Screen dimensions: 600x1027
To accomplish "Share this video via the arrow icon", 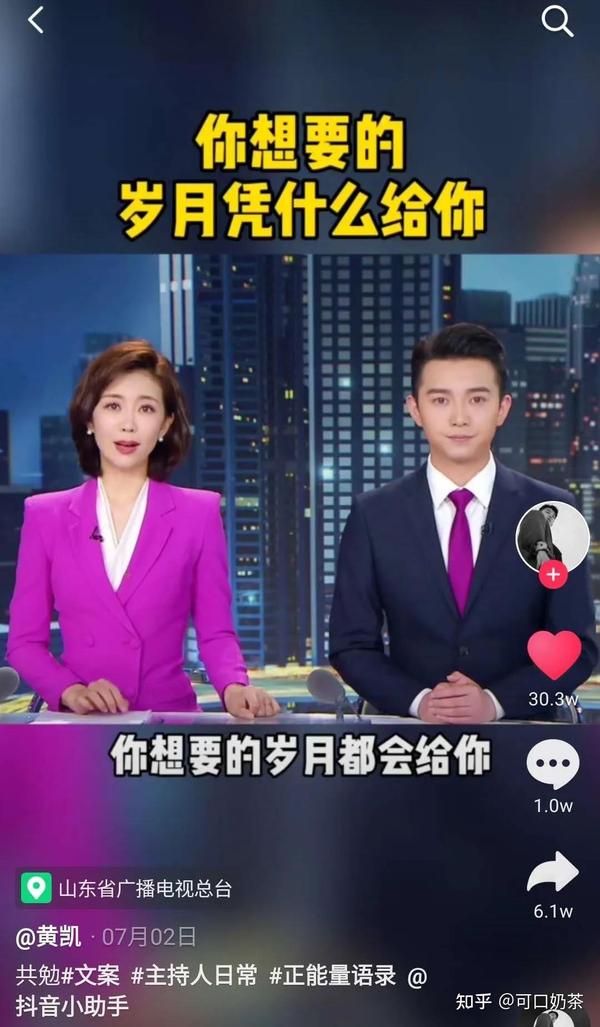I will [552, 873].
